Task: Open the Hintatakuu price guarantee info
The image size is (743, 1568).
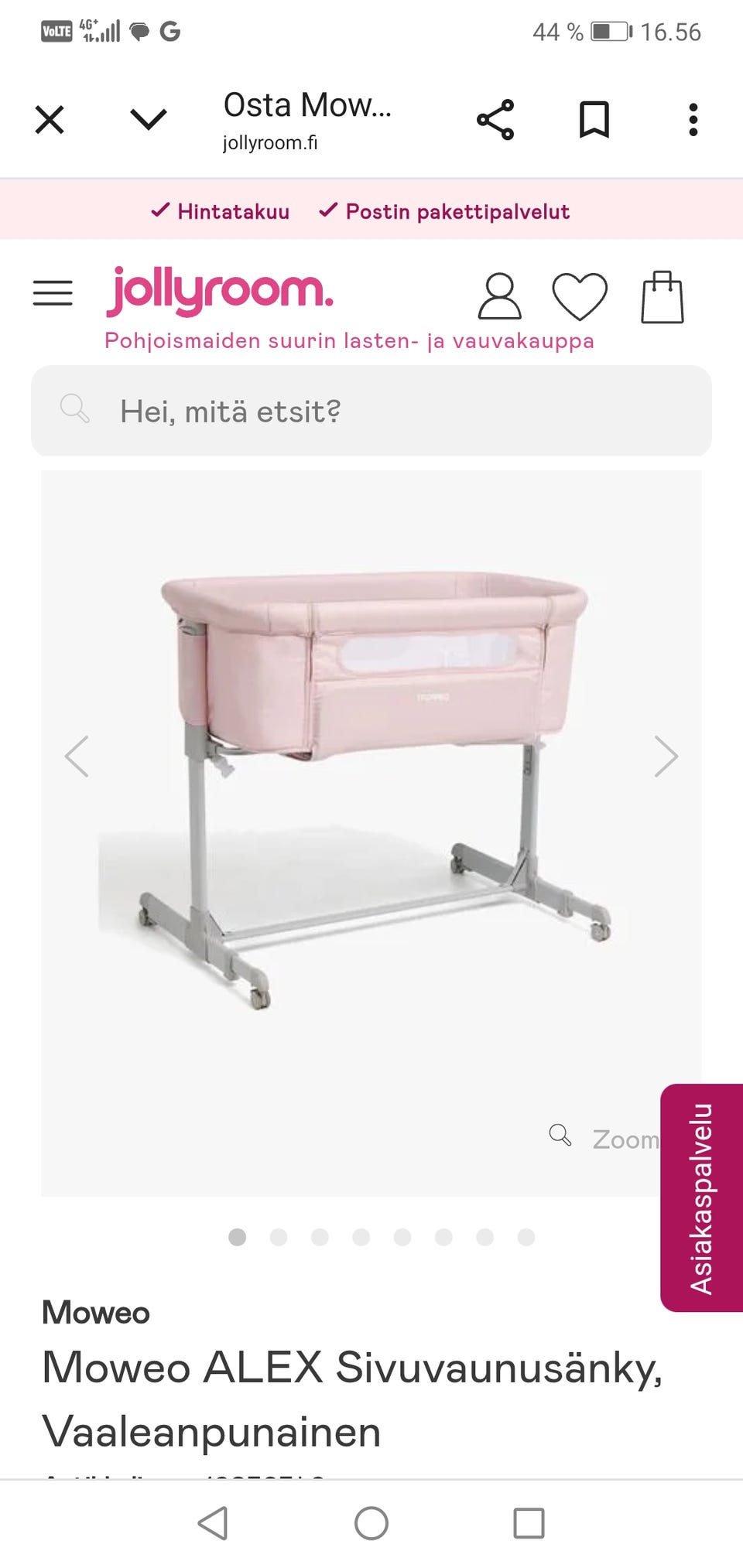Action: [x=221, y=211]
